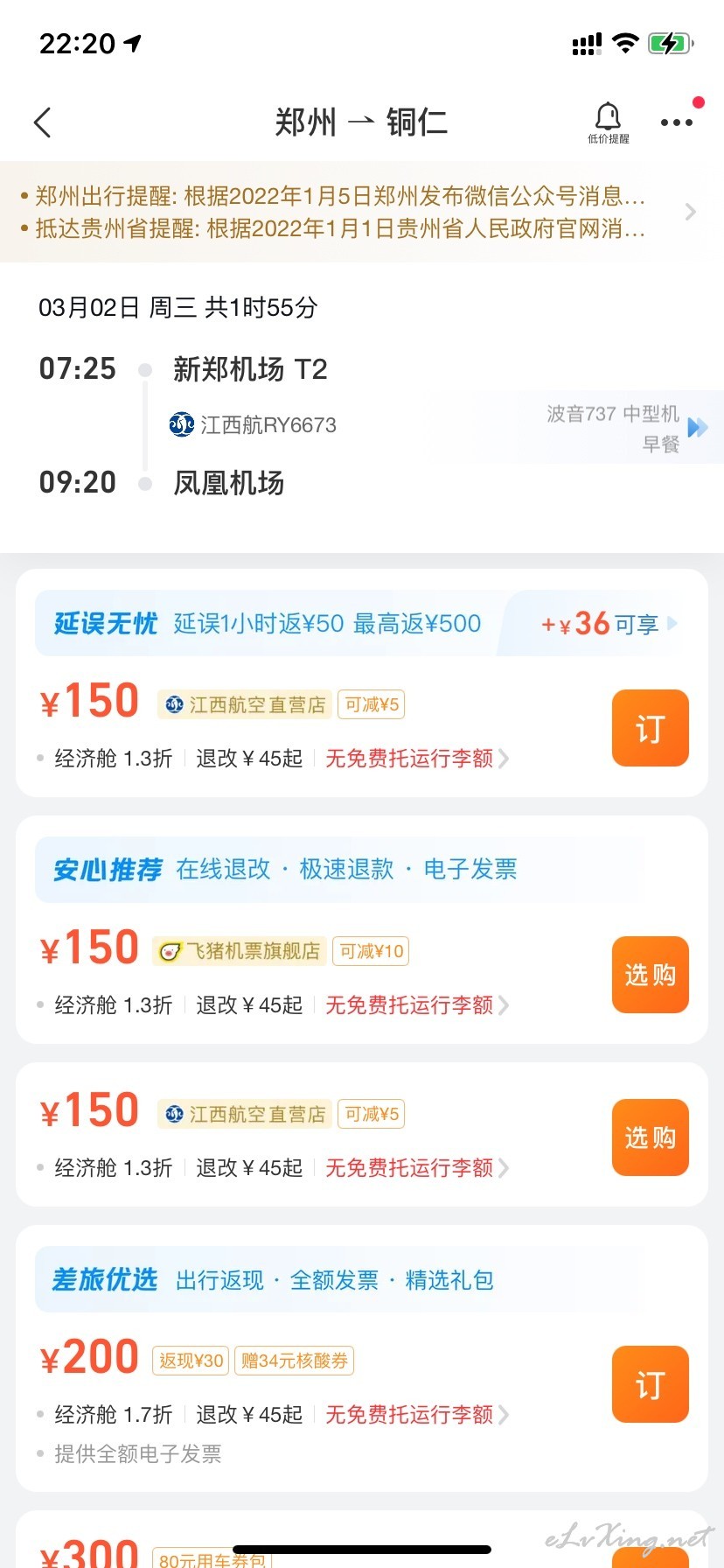Go back from the 郑州→铜仁 flight page
This screenshot has height=1568, width=724.
click(x=42, y=122)
